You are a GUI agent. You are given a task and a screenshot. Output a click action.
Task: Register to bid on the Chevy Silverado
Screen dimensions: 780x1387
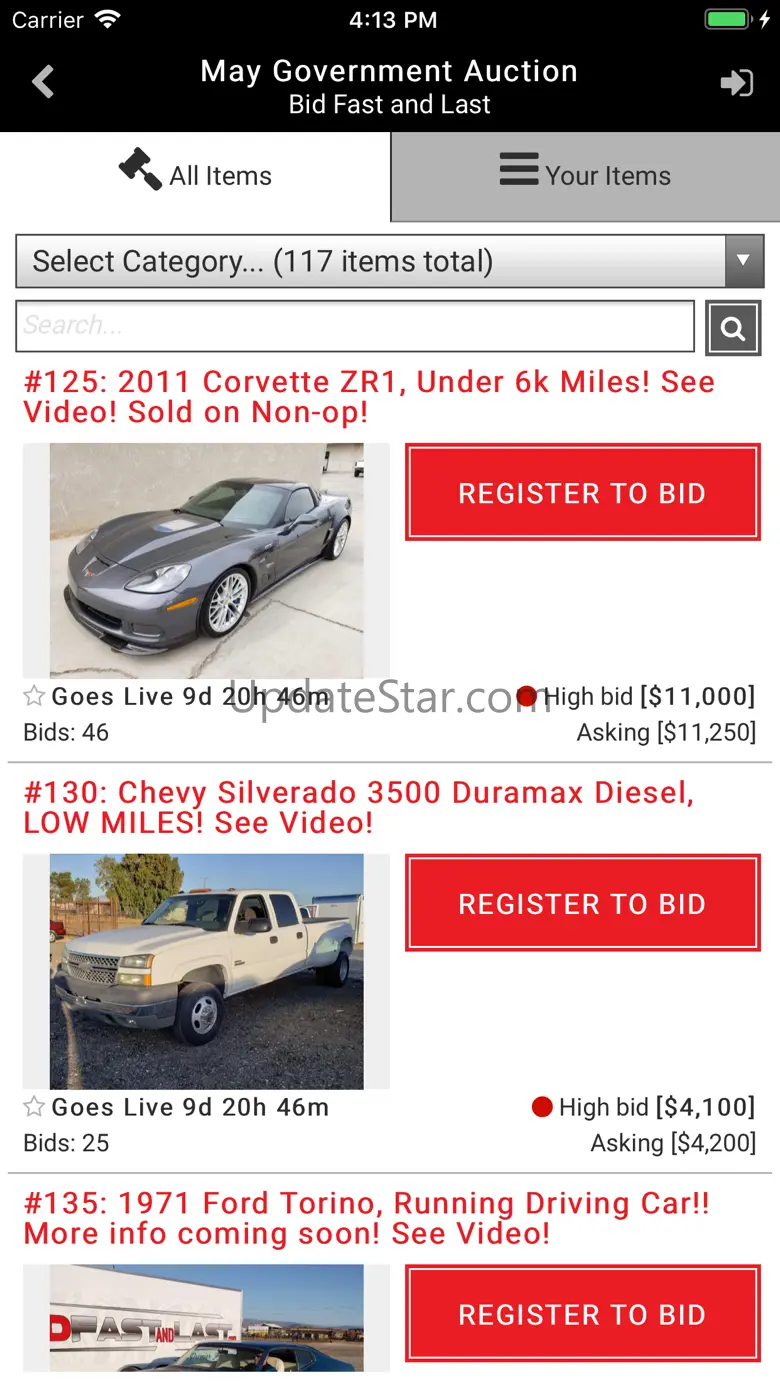coord(582,903)
